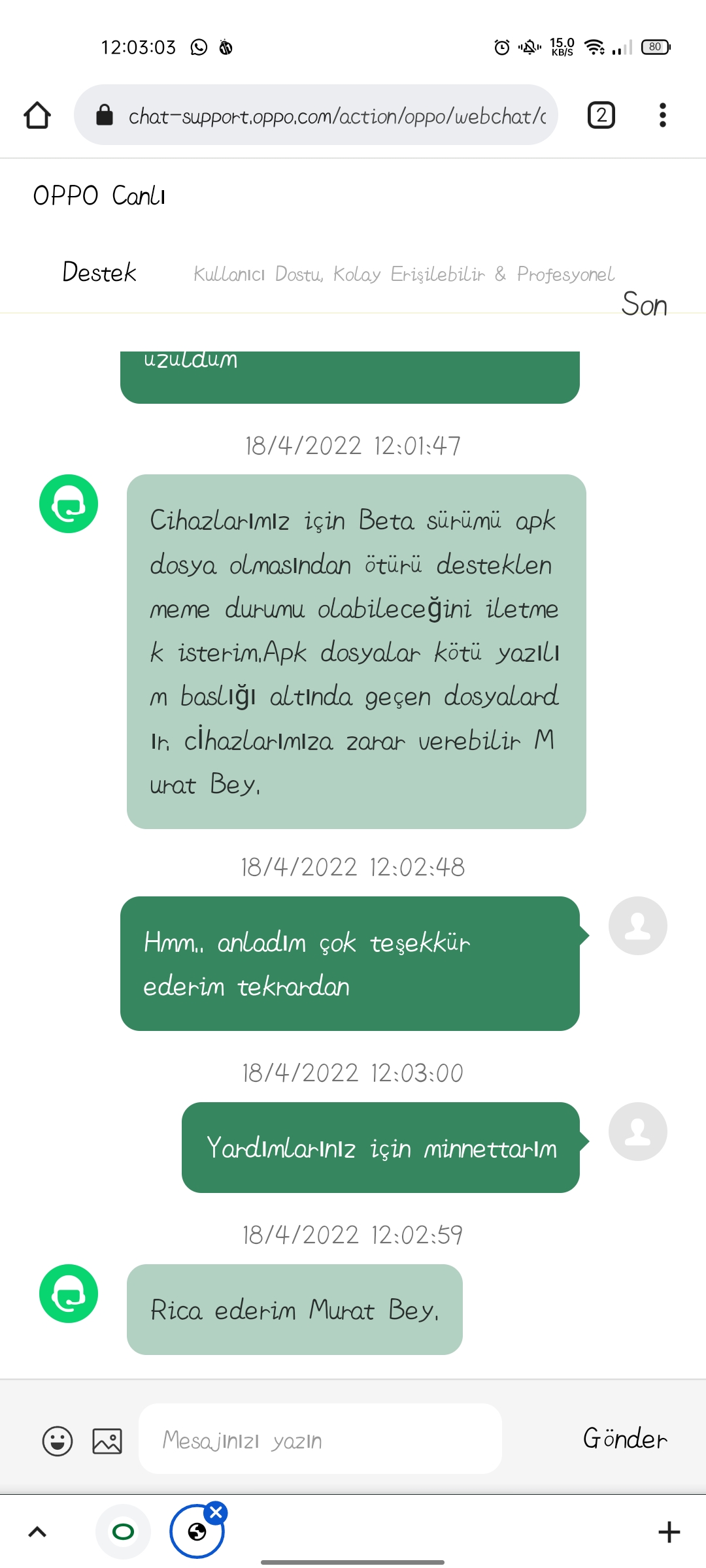Viewport: 706px width, 1568px height.
Task: Add a new browser tab
Action: [669, 1531]
